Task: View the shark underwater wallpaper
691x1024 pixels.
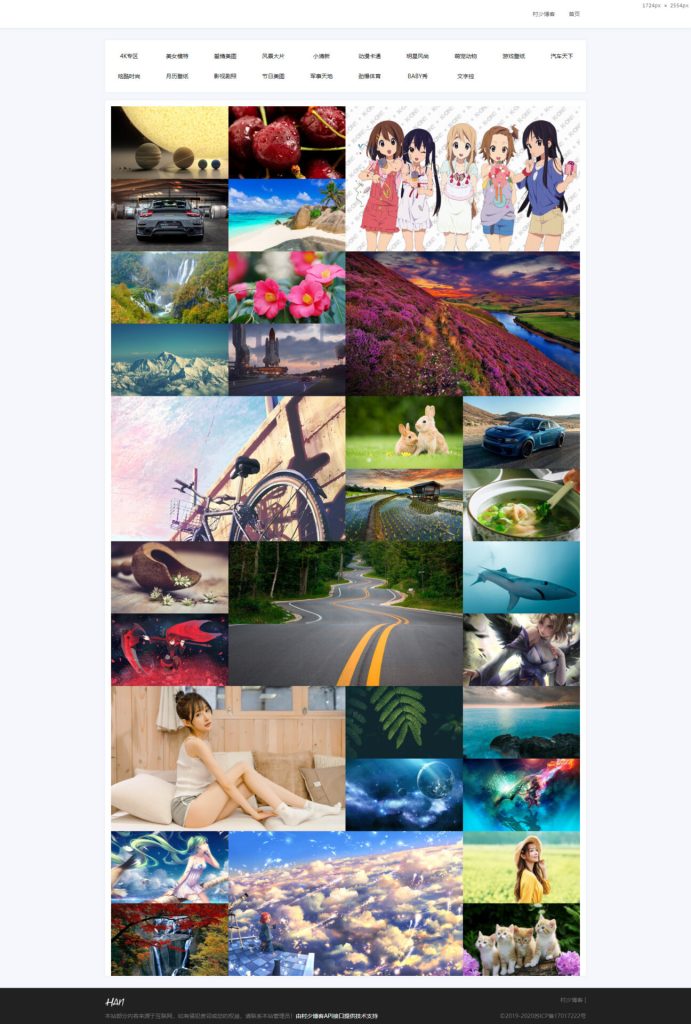Action: [521, 577]
